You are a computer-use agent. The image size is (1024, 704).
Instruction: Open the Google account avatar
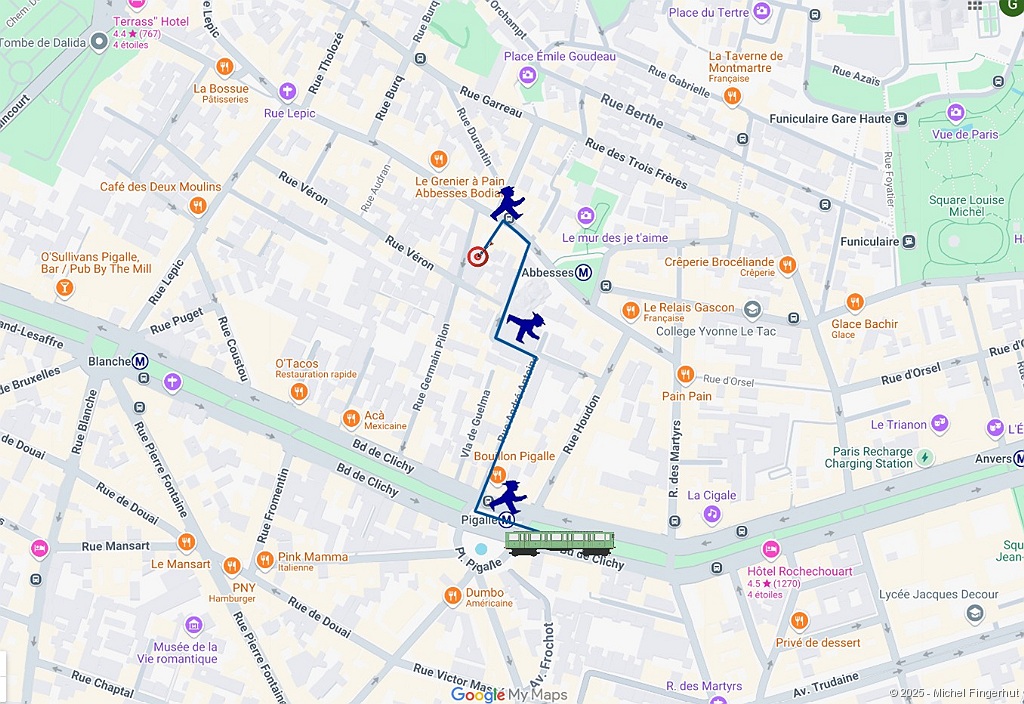pos(1011,6)
